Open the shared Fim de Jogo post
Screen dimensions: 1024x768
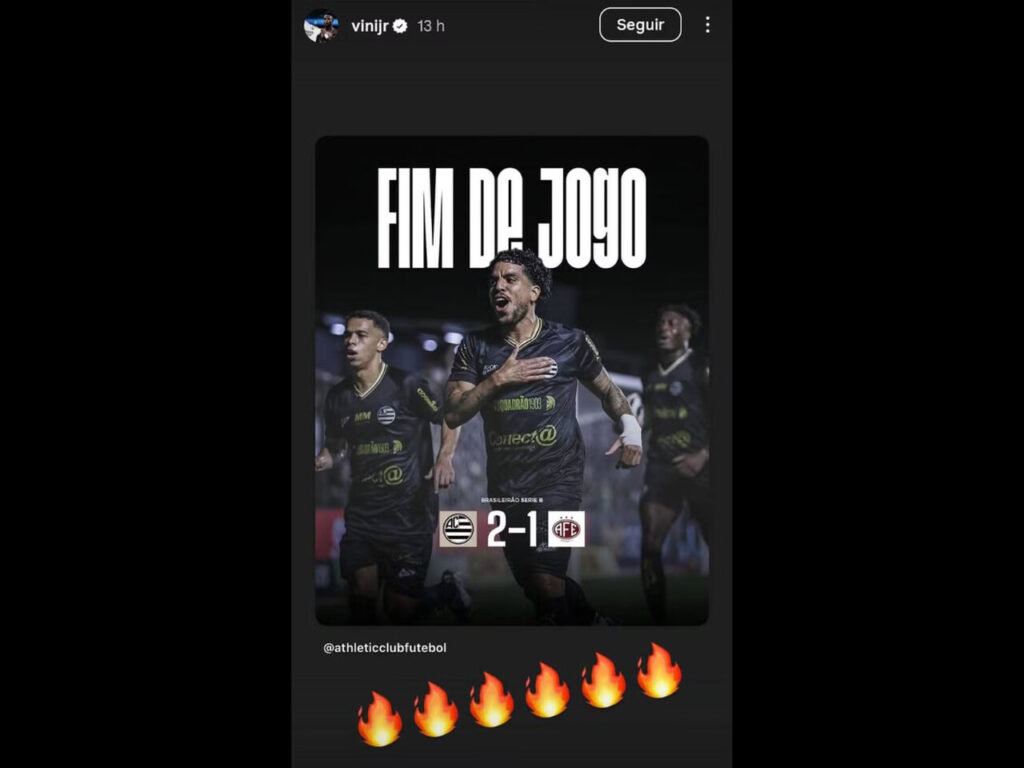512,380
